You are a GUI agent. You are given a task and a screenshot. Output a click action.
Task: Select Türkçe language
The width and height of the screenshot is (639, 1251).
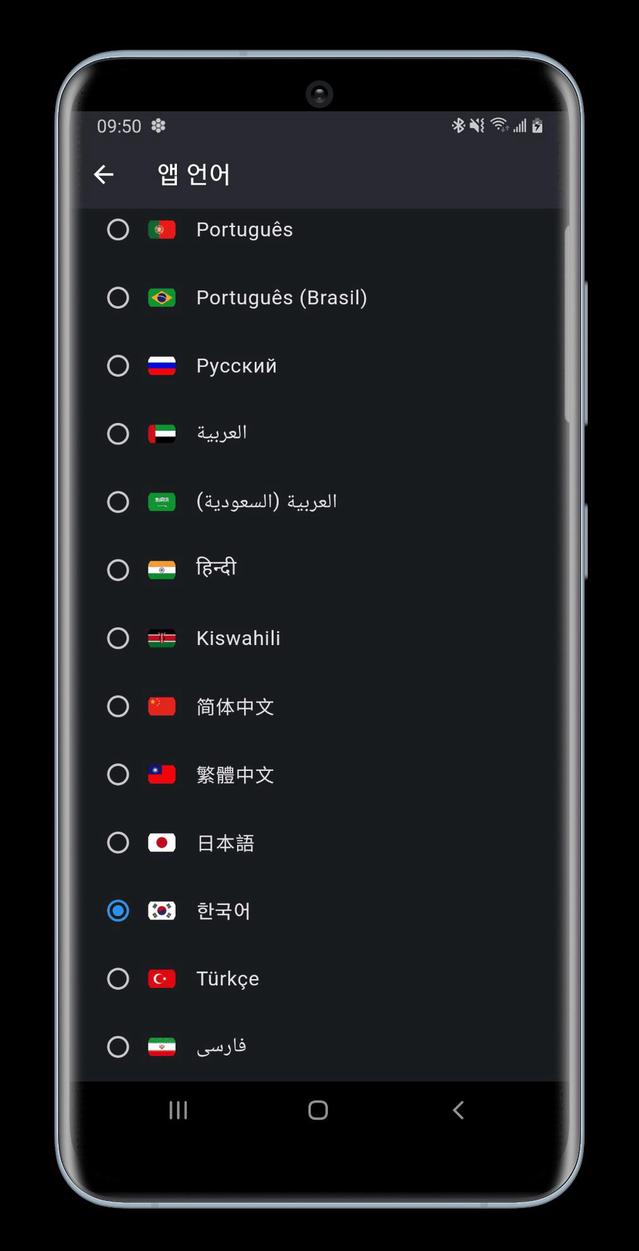(118, 978)
